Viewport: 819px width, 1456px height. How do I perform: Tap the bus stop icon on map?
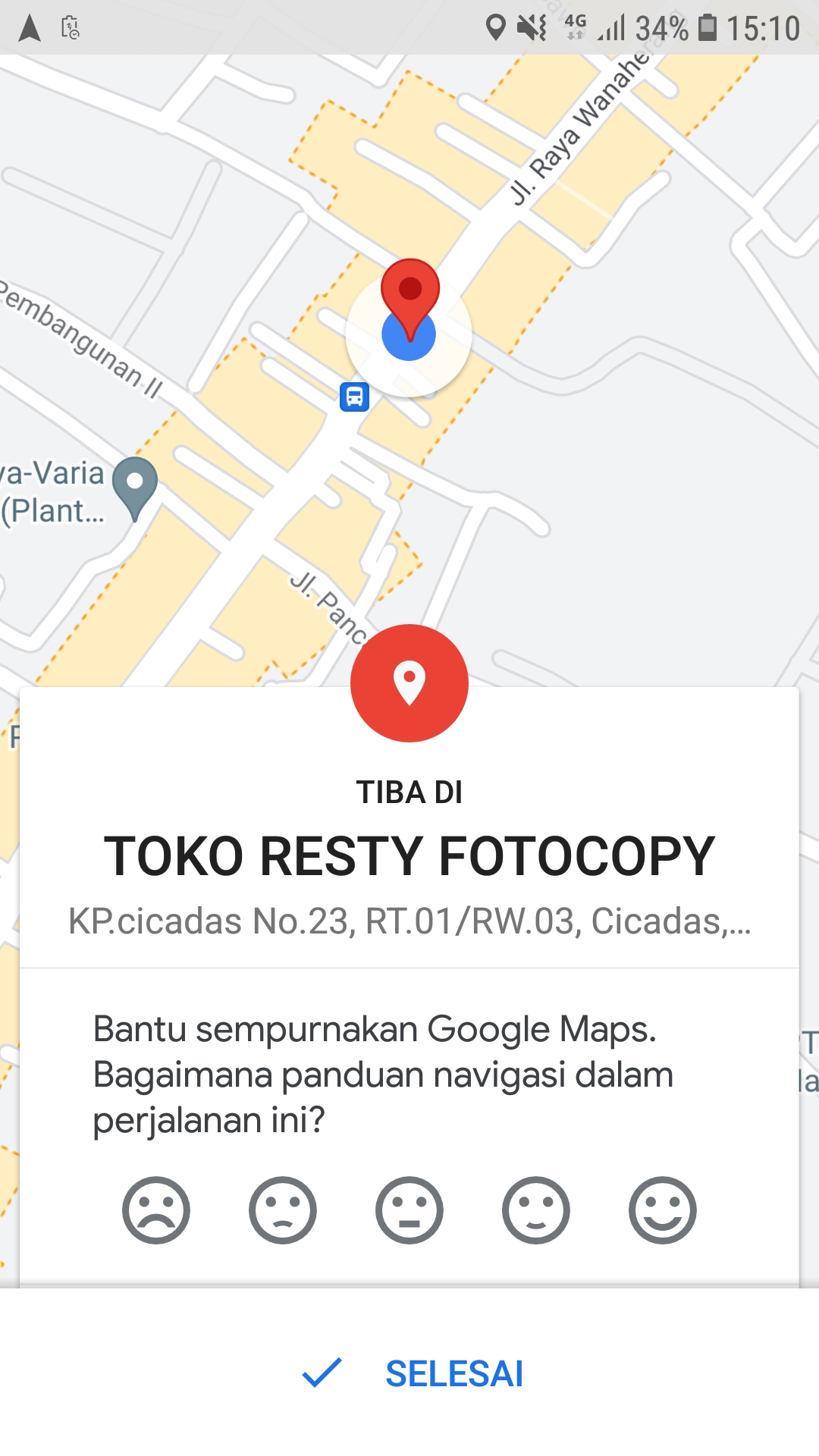point(354,397)
